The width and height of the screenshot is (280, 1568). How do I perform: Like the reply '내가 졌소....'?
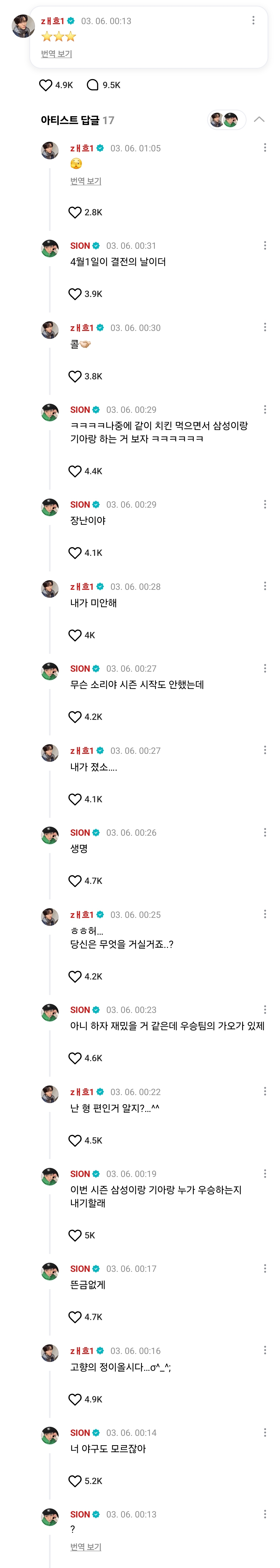click(x=75, y=799)
